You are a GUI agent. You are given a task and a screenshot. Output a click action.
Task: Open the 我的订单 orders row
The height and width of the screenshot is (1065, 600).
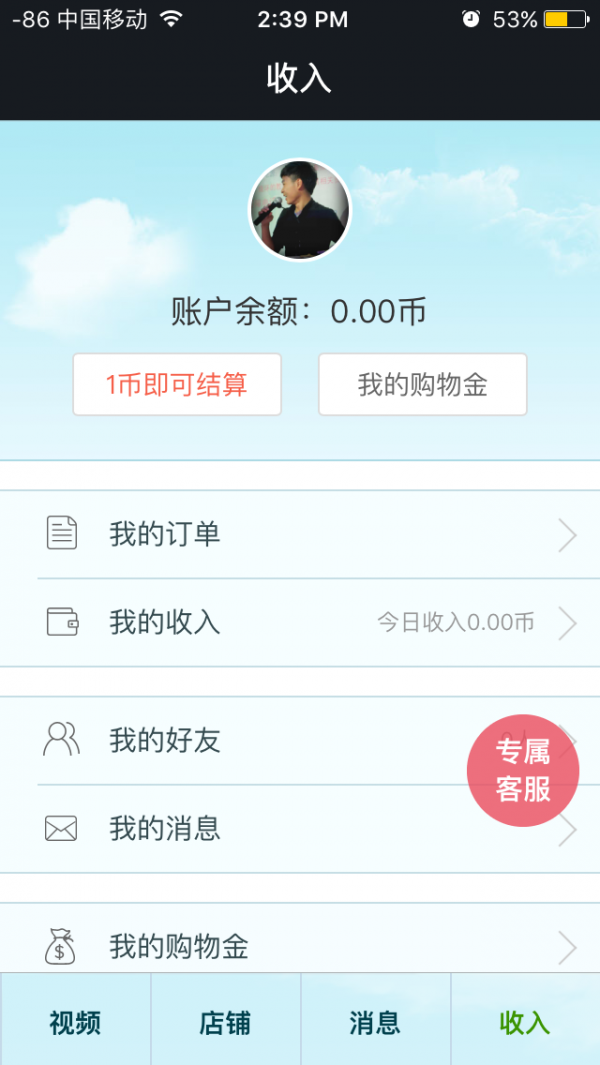pos(300,535)
